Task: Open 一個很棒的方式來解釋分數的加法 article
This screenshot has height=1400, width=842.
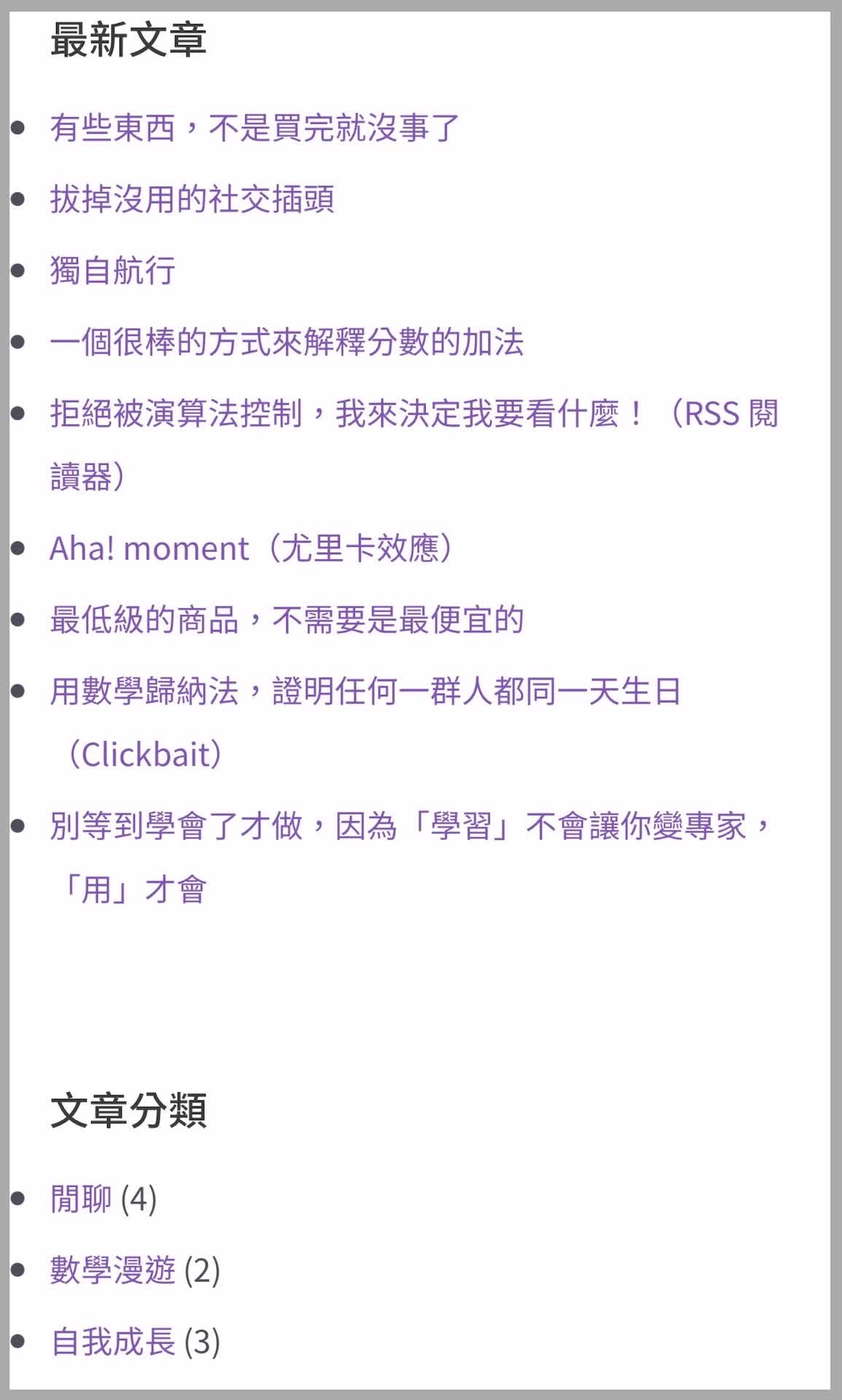Action: coord(286,342)
